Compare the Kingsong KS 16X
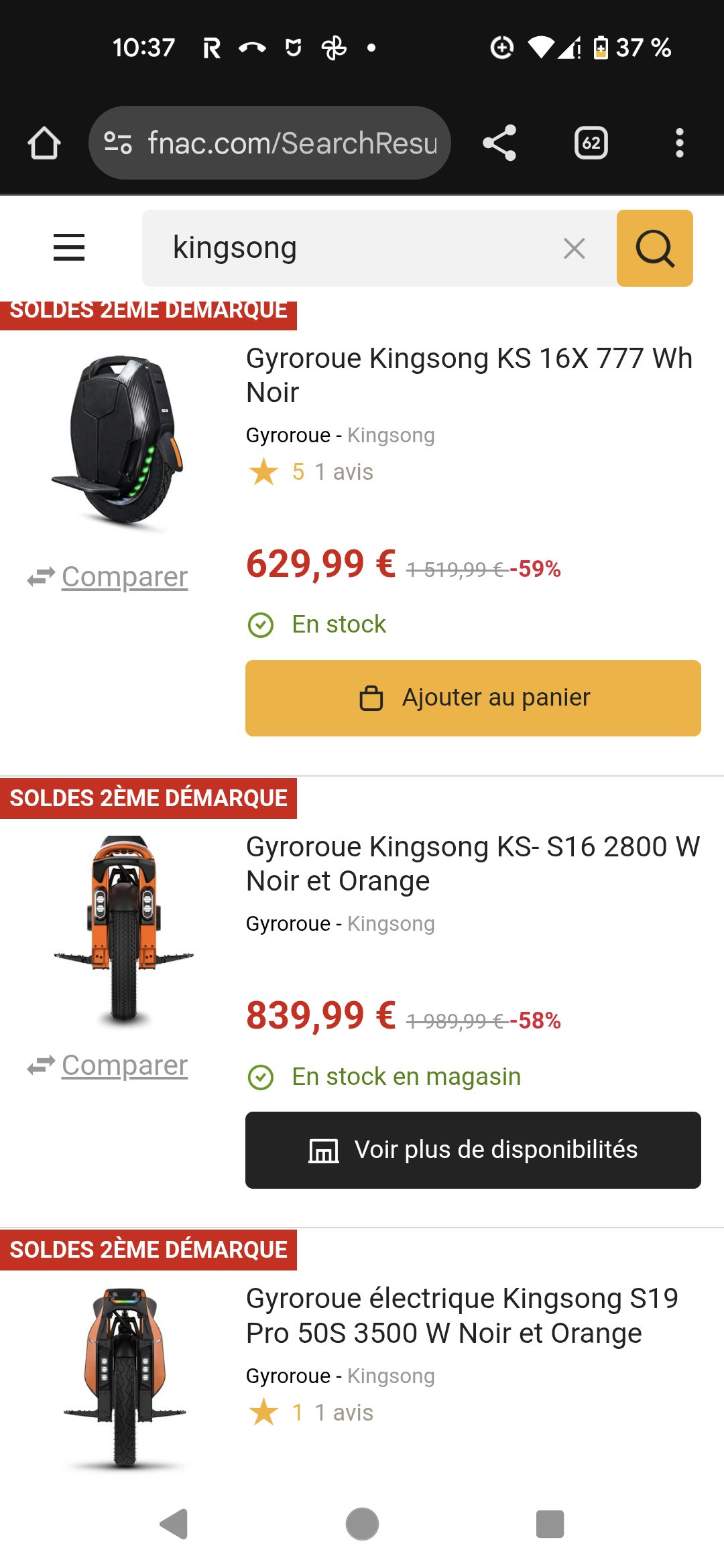 [124, 577]
